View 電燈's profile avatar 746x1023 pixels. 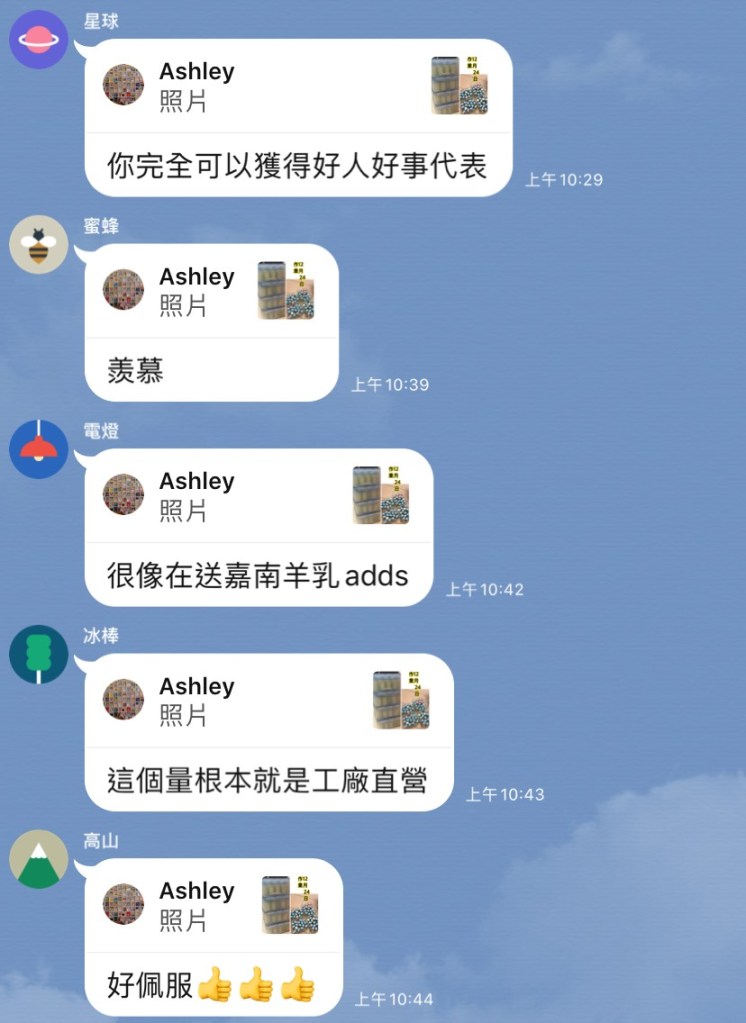(x=38, y=449)
